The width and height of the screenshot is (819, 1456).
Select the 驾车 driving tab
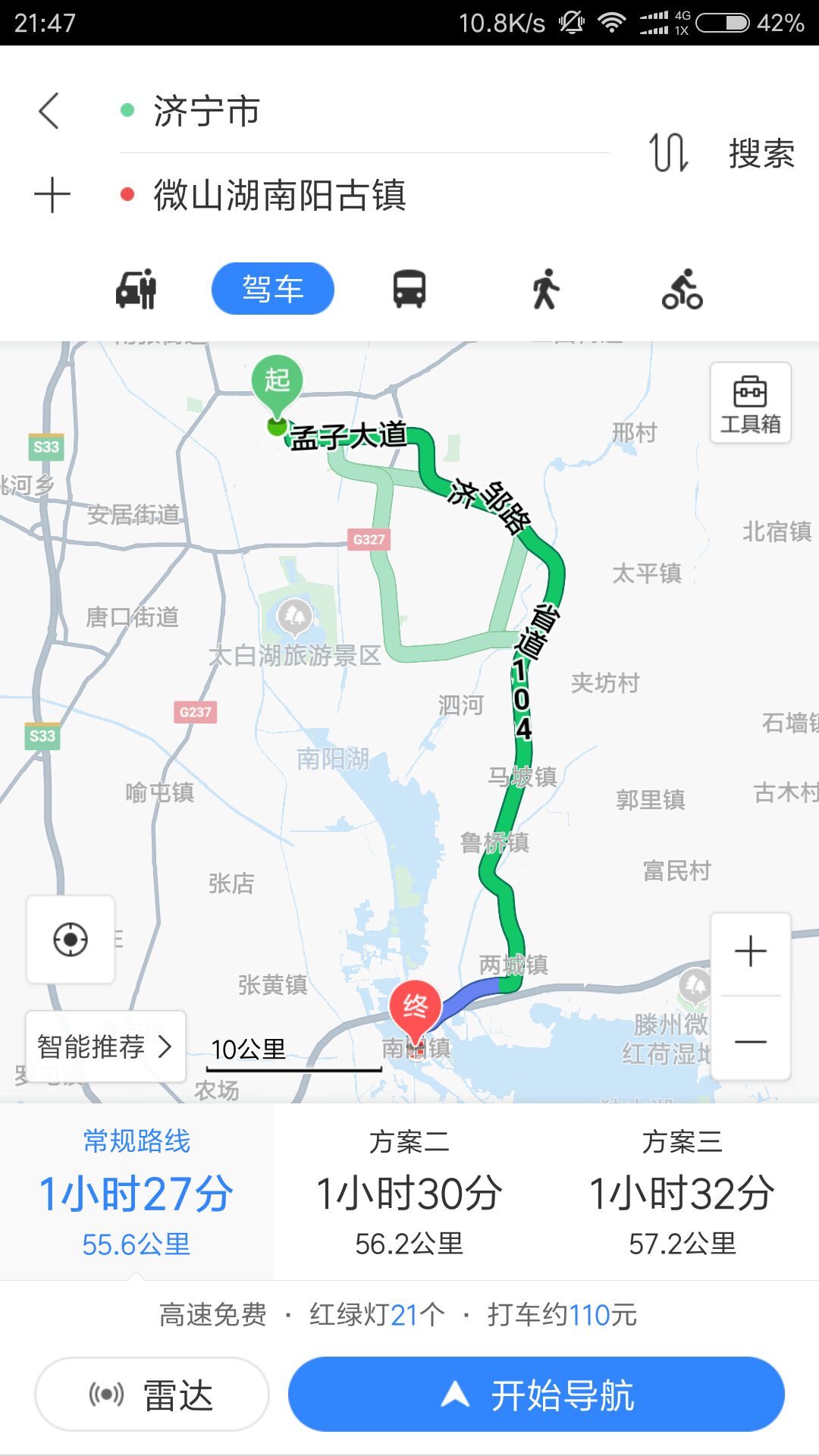click(273, 289)
